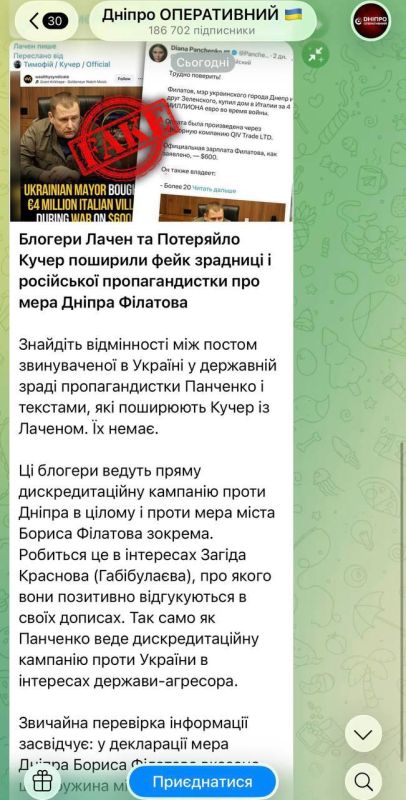Viewport: 406px width, 800px height.
Task: Open the channel profile avatar
Action: [371, 21]
